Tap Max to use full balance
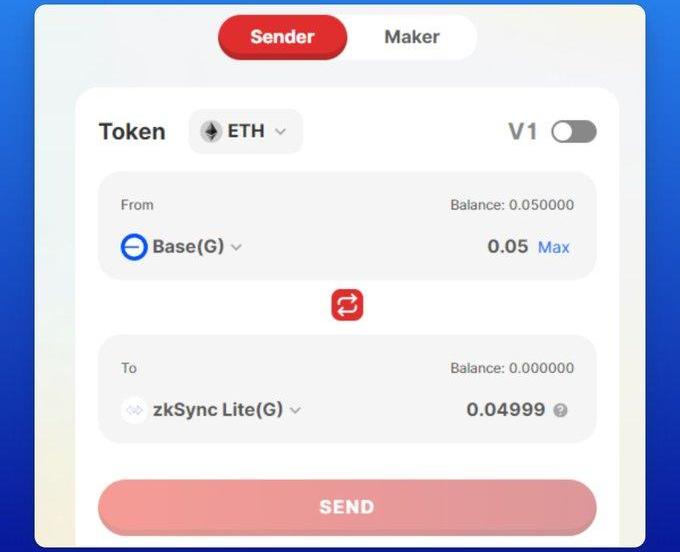The width and height of the screenshot is (680, 552). [x=554, y=247]
